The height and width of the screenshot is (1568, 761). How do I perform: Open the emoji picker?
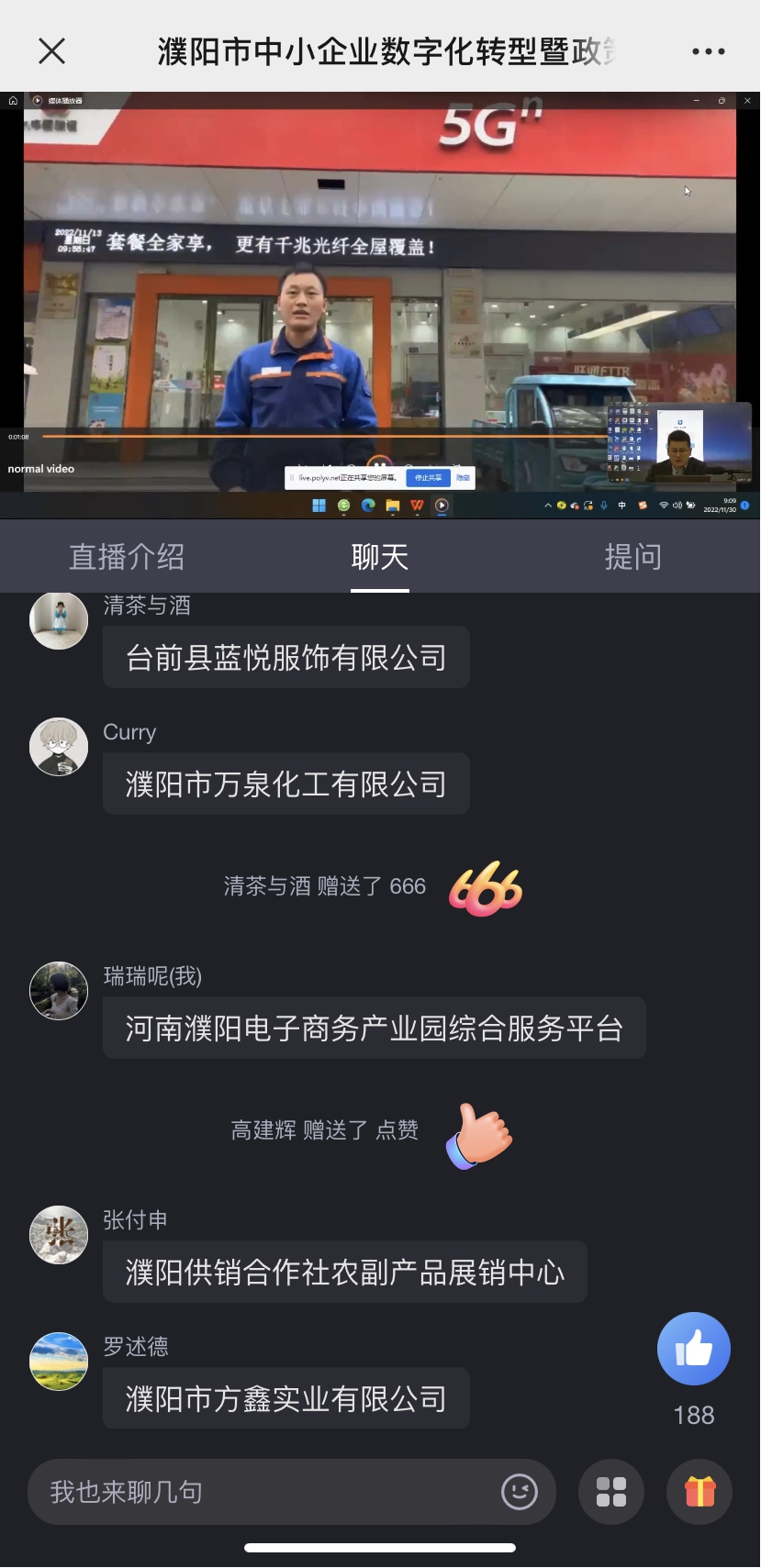(x=519, y=1492)
